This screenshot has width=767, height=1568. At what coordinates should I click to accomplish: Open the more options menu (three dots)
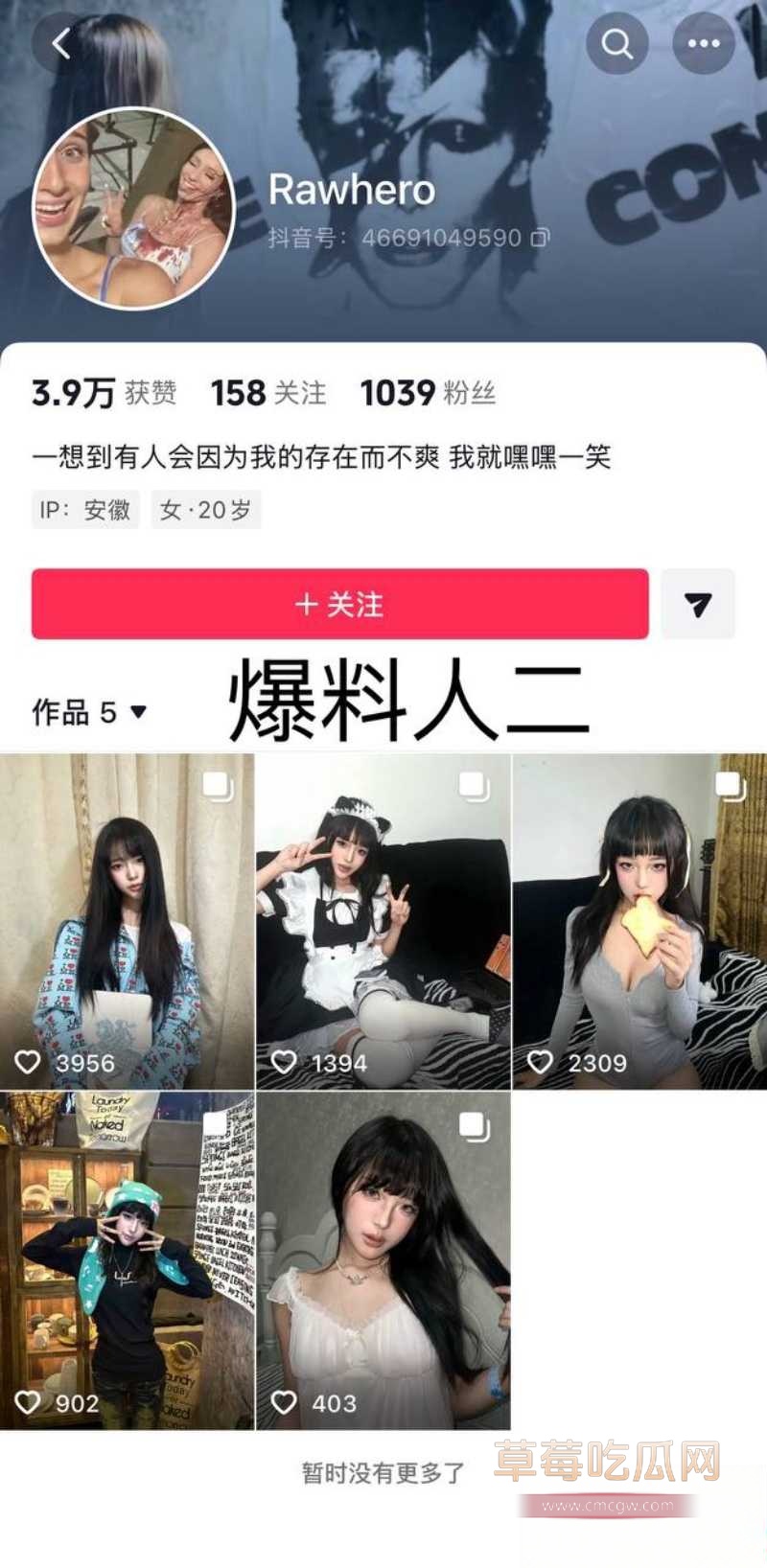click(704, 43)
